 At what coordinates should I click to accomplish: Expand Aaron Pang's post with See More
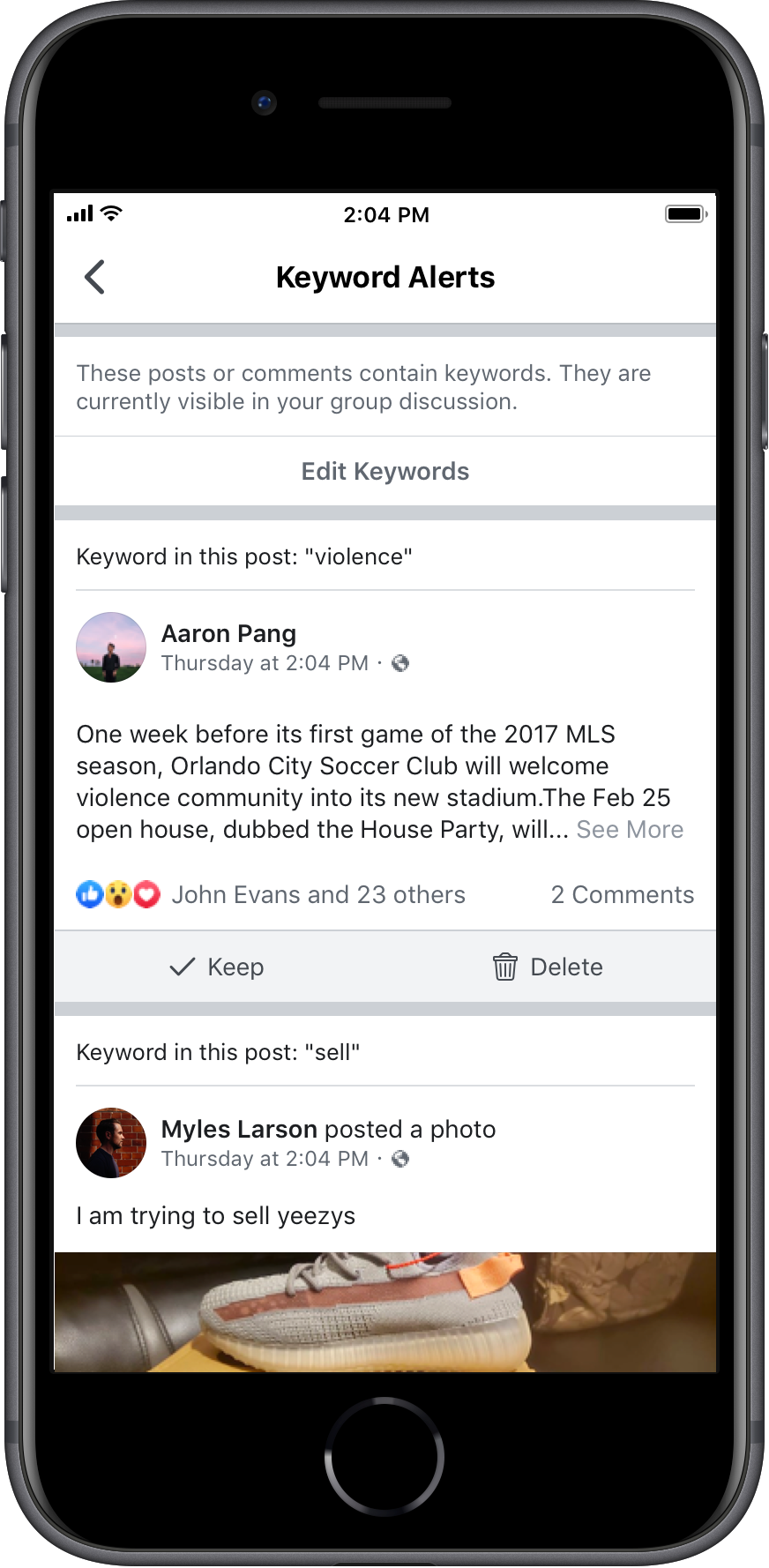630,830
